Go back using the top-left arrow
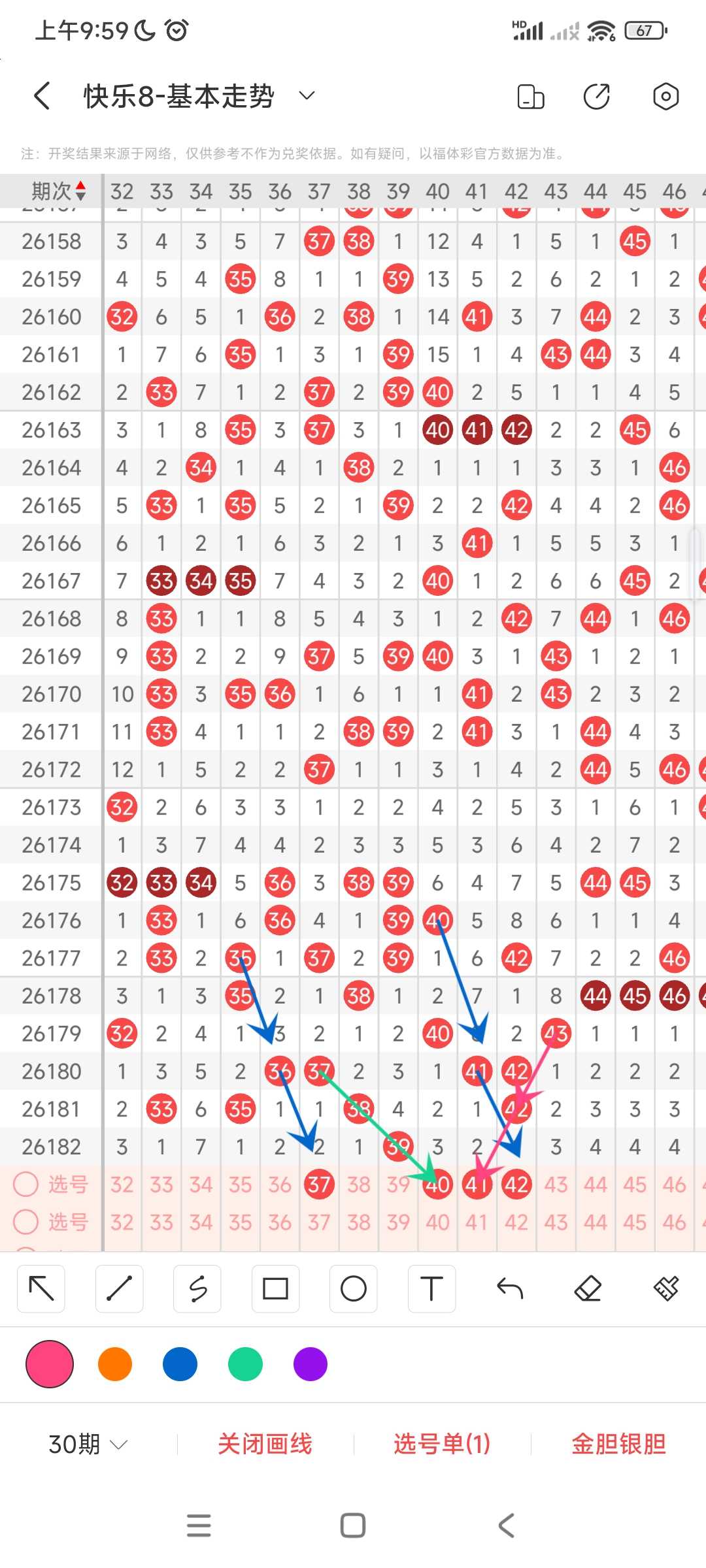The width and height of the screenshot is (706, 1568). tap(42, 96)
